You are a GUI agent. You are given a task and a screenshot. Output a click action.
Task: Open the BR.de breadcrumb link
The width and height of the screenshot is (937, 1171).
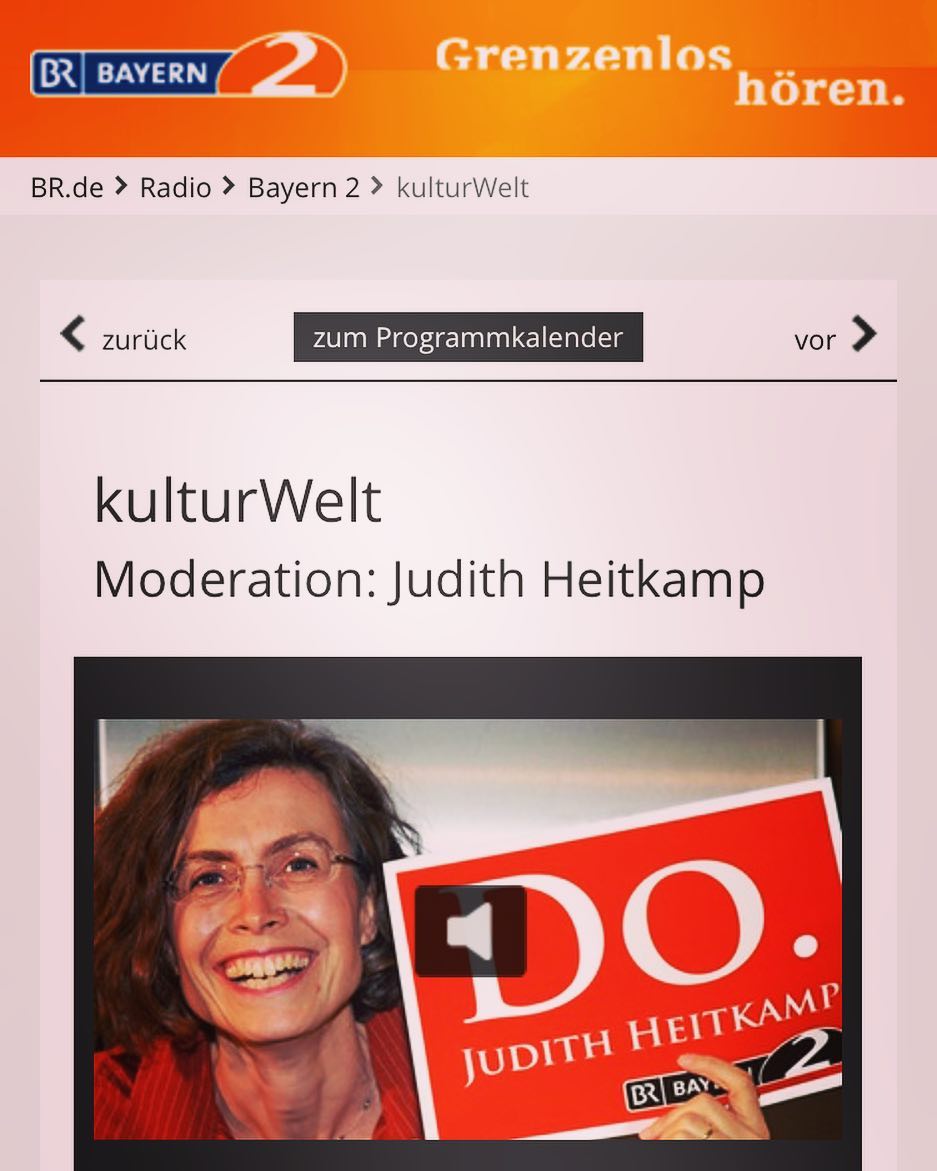tap(67, 187)
